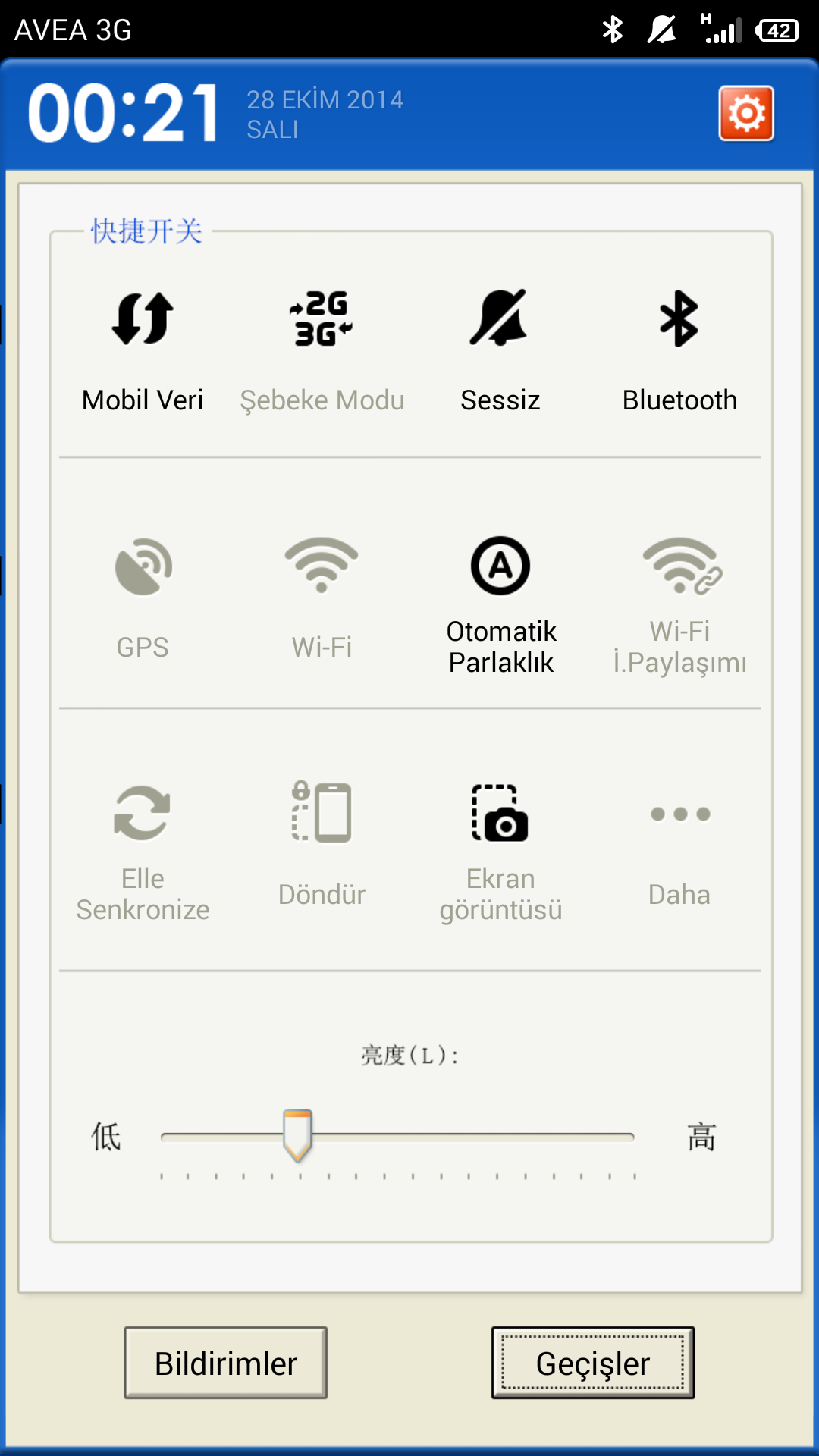Select the Geçişler button
The image size is (819, 1456).
point(593,1363)
